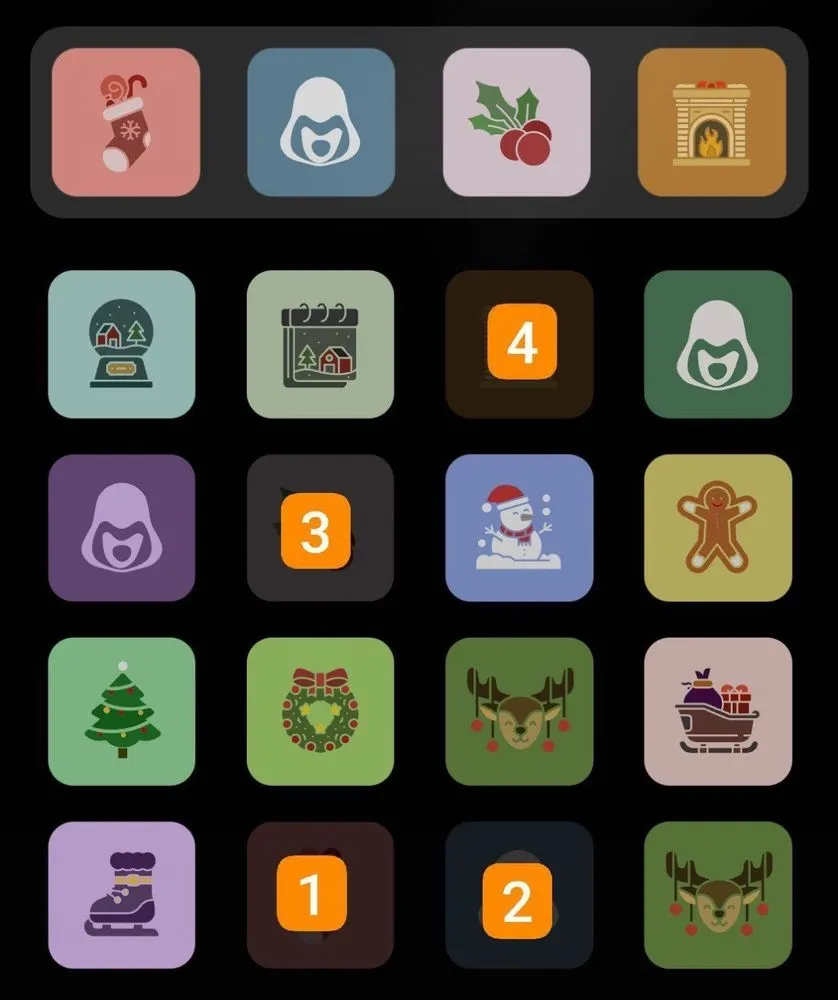838x1000 pixels.
Task: Tap the winter calendar tile
Action: [320, 344]
